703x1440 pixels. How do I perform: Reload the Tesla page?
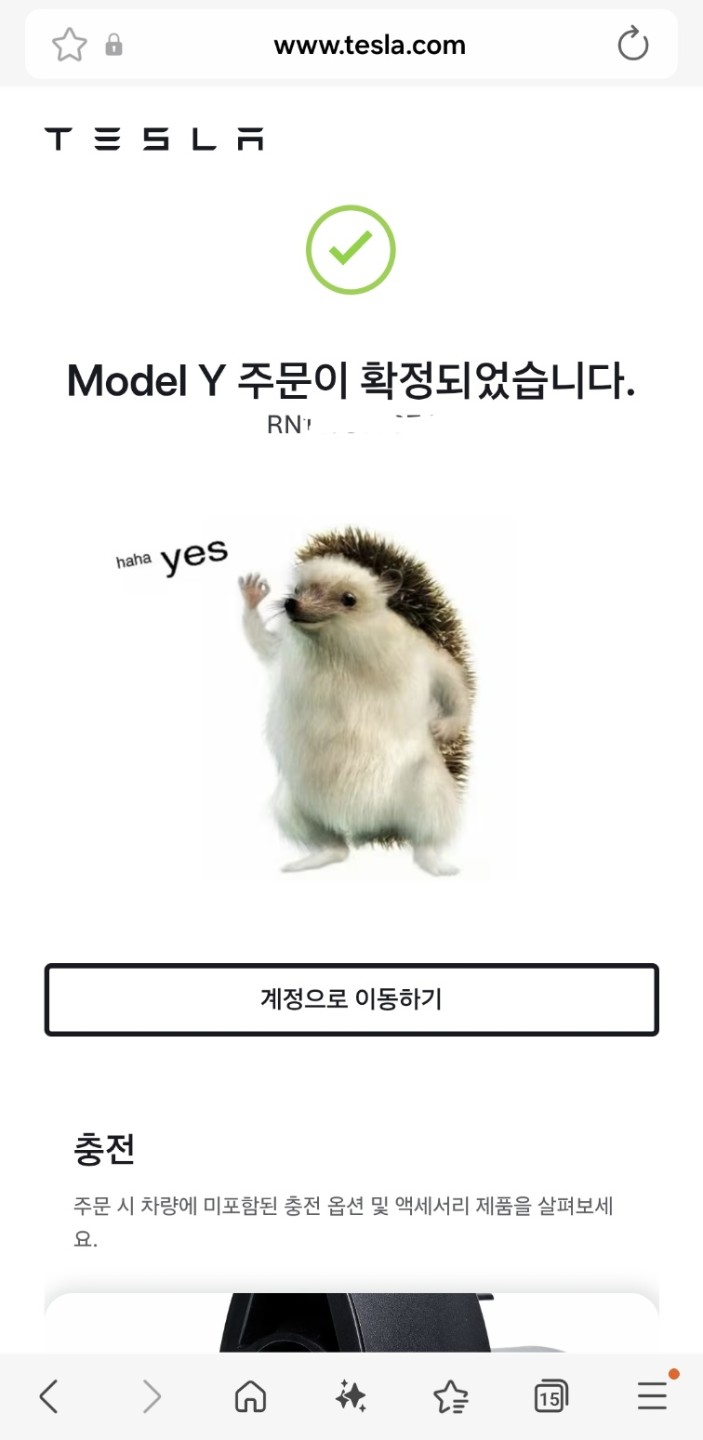(x=633, y=45)
